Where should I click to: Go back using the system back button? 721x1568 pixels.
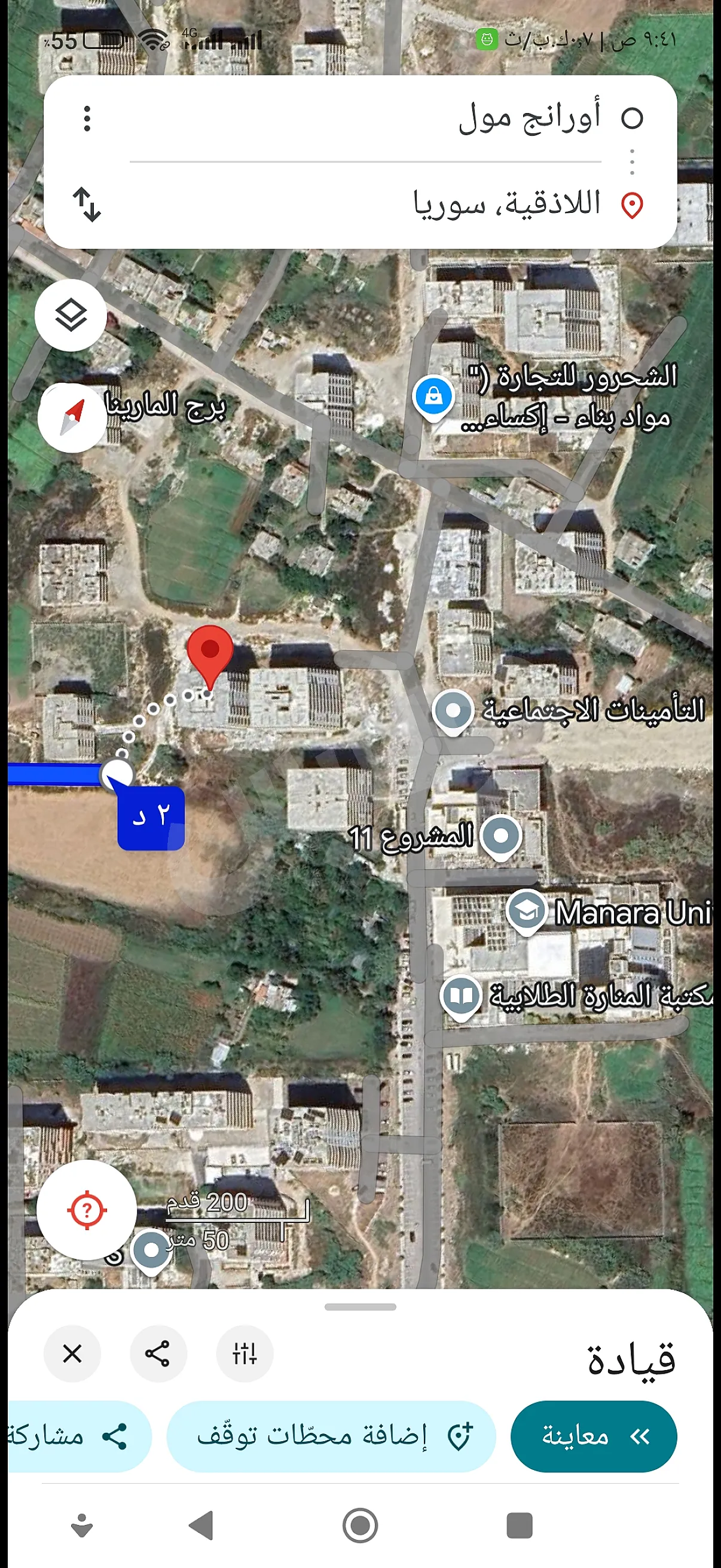201,1526
